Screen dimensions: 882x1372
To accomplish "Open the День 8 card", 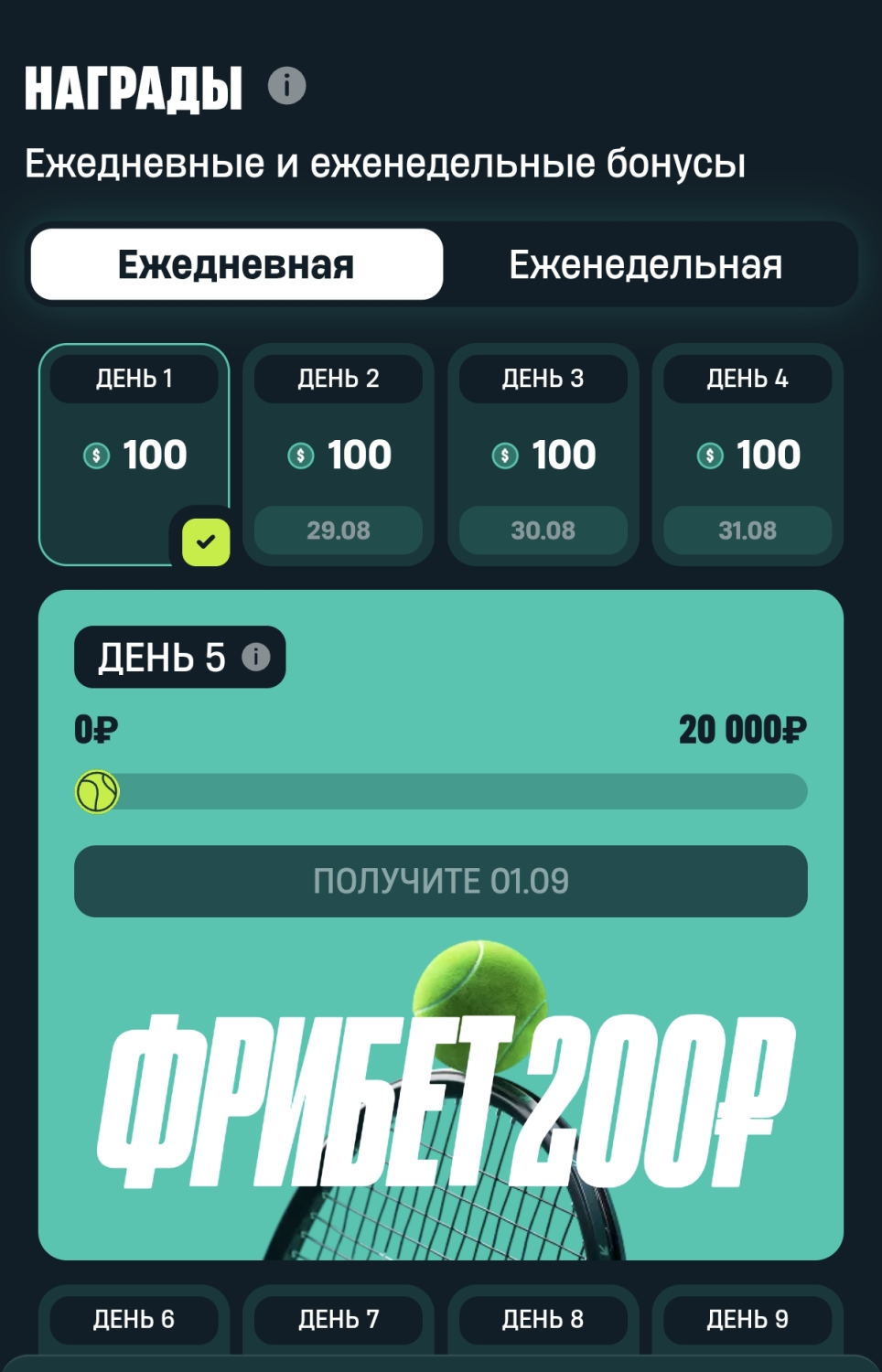I will 543,1319.
